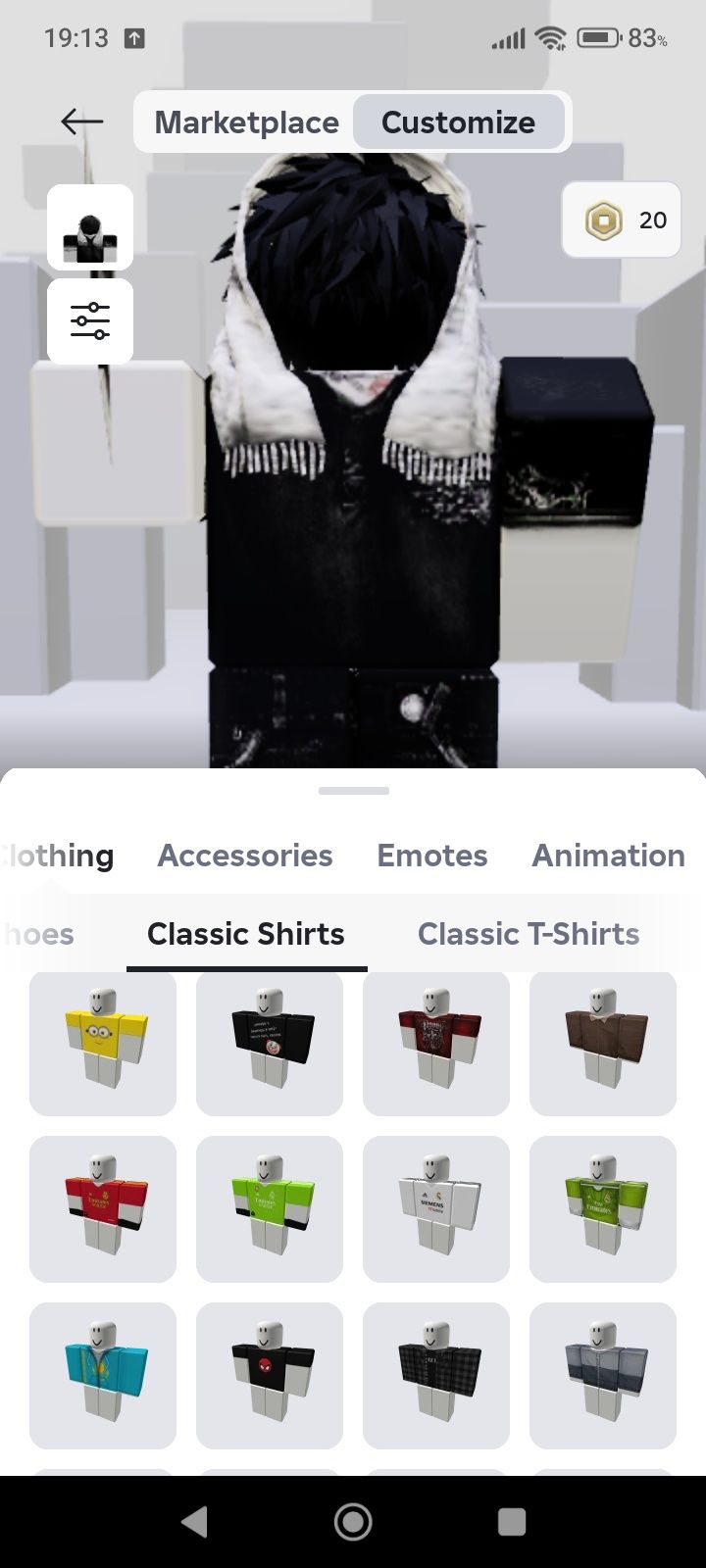Open the Emotes category
The height and width of the screenshot is (1568, 706).
coord(432,856)
